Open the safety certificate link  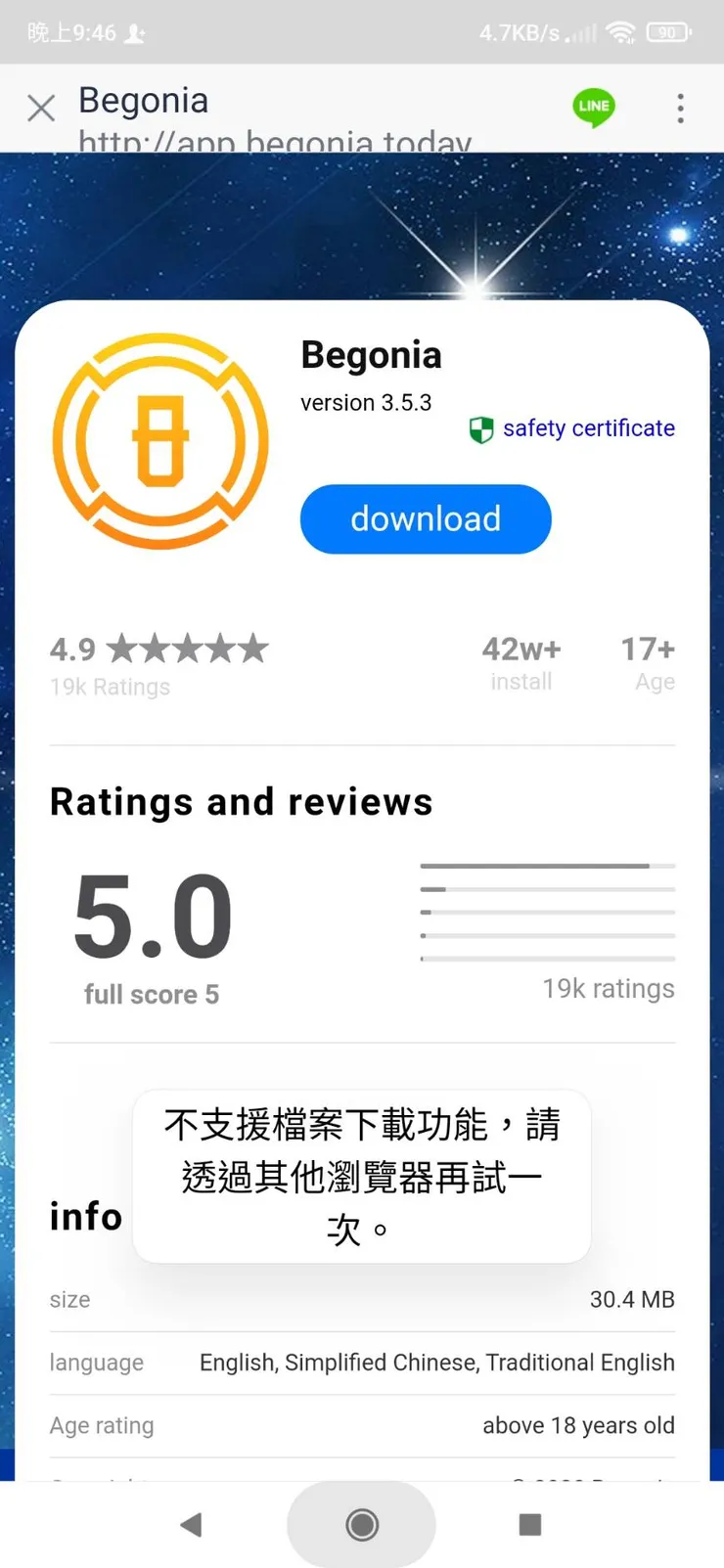588,428
